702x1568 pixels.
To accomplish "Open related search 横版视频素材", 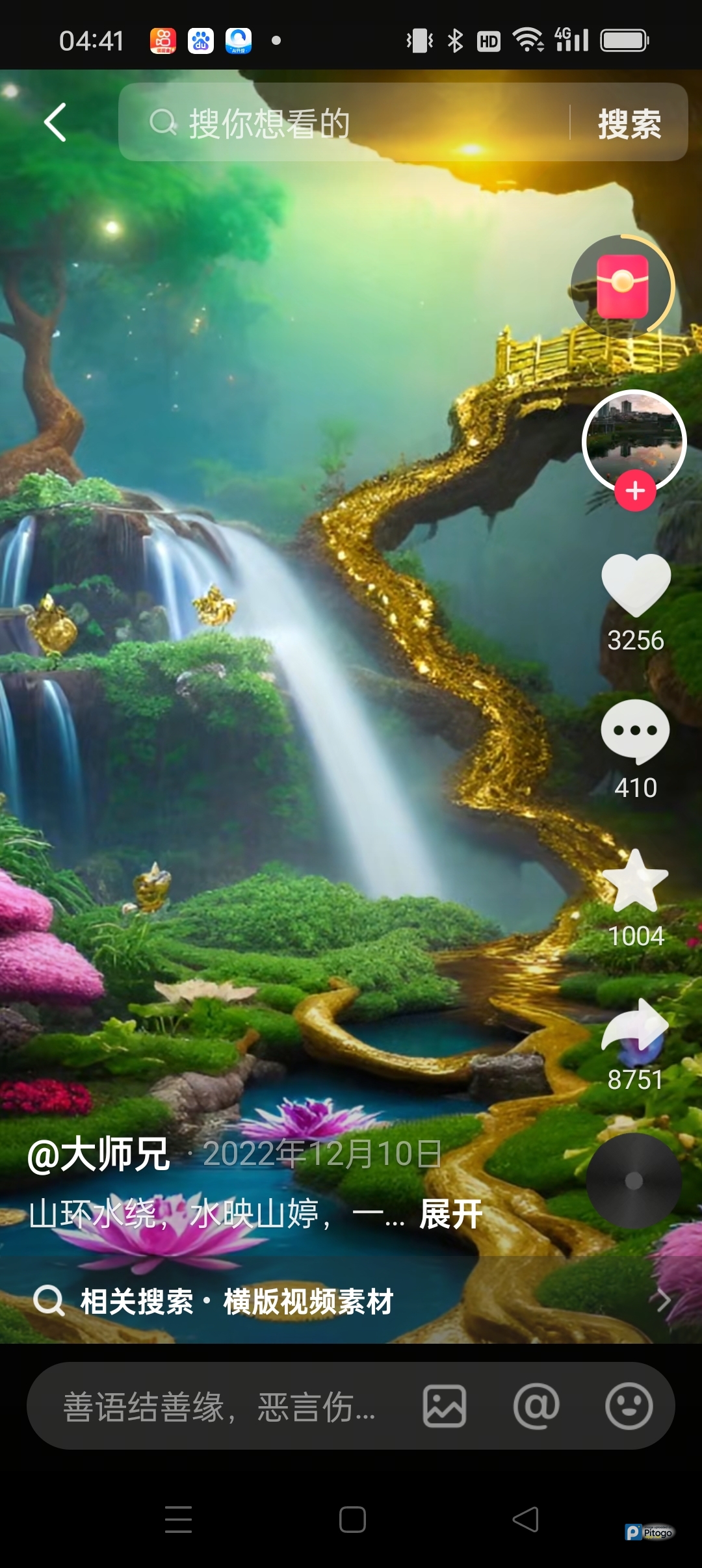I will [308, 1301].
